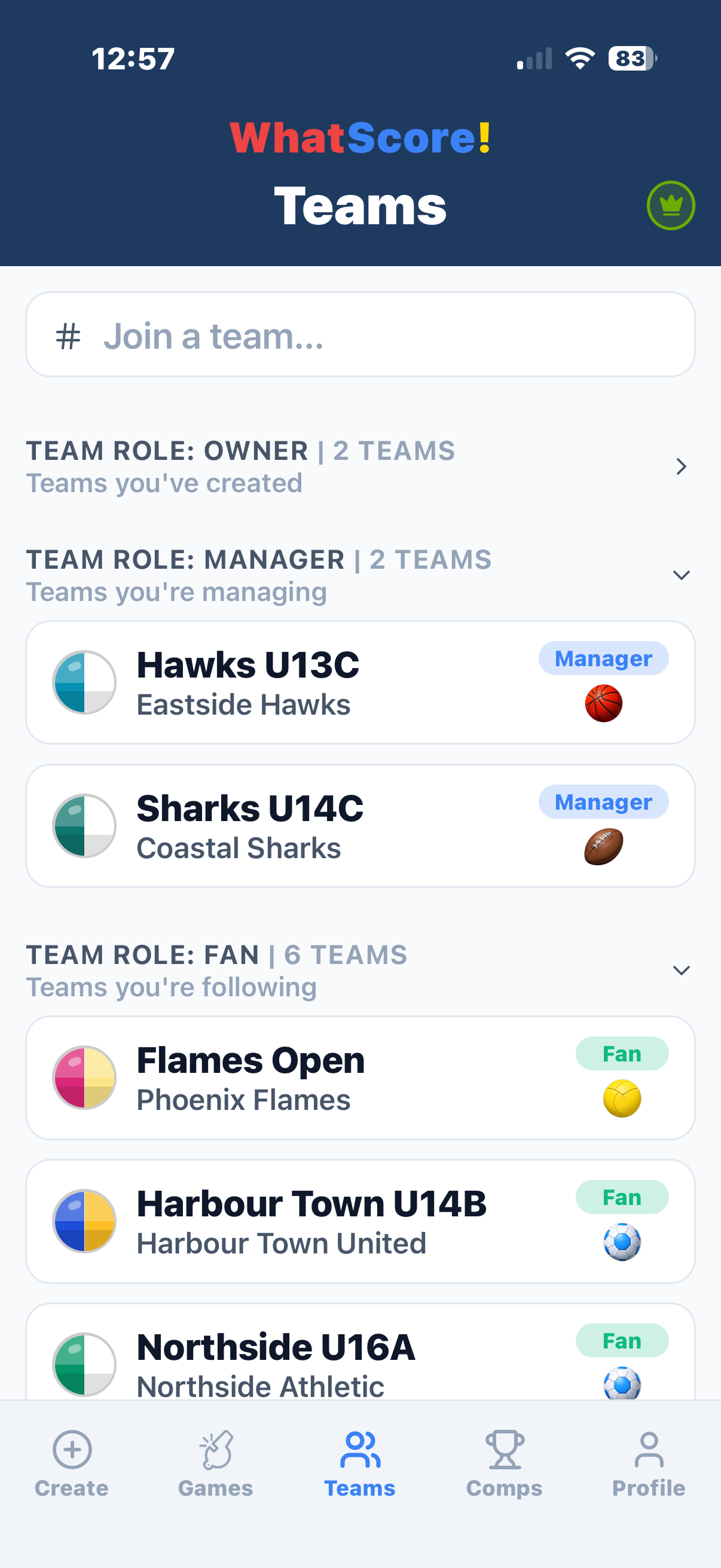Click the basketball icon on Hawks U13C
The width and height of the screenshot is (721, 1568).
[604, 703]
